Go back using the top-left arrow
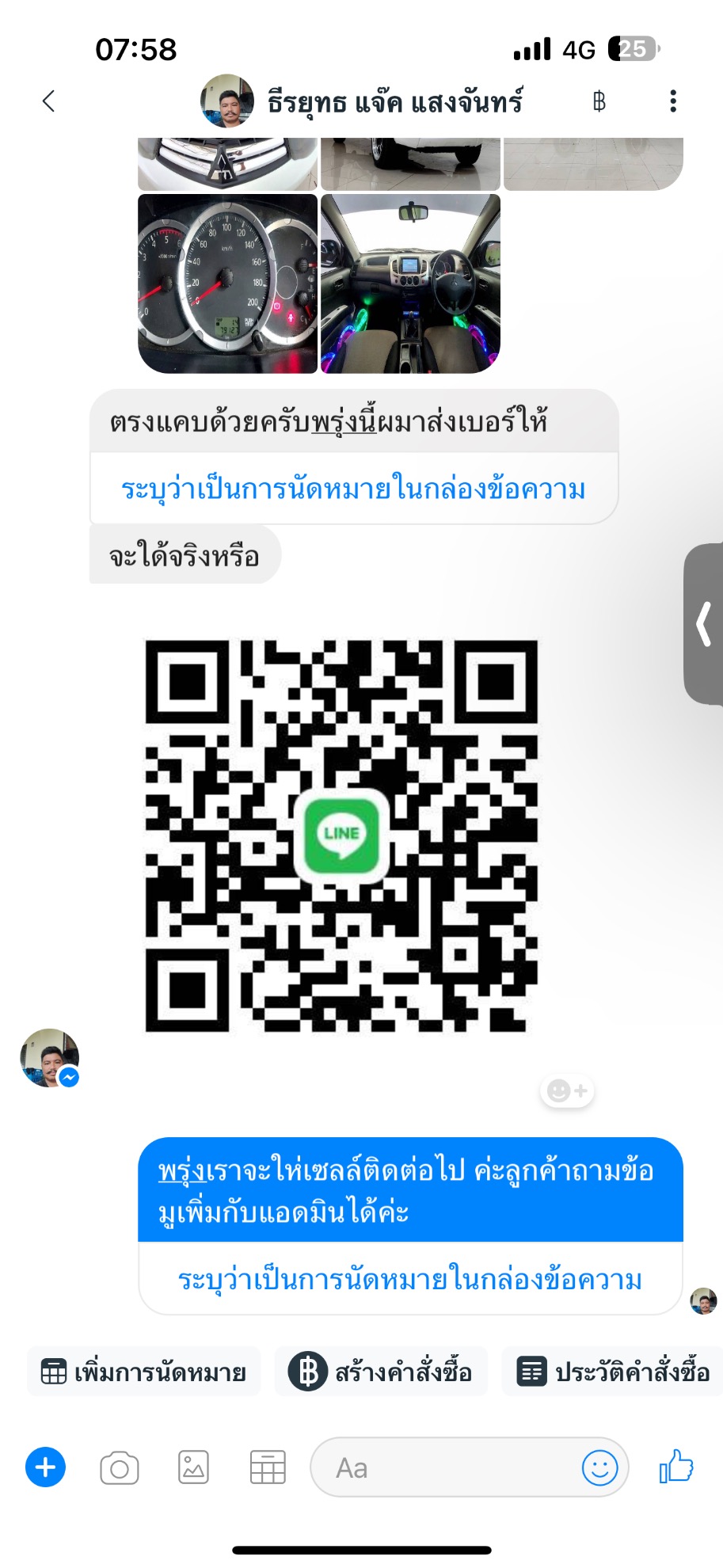The image size is (723, 1568). [x=49, y=101]
